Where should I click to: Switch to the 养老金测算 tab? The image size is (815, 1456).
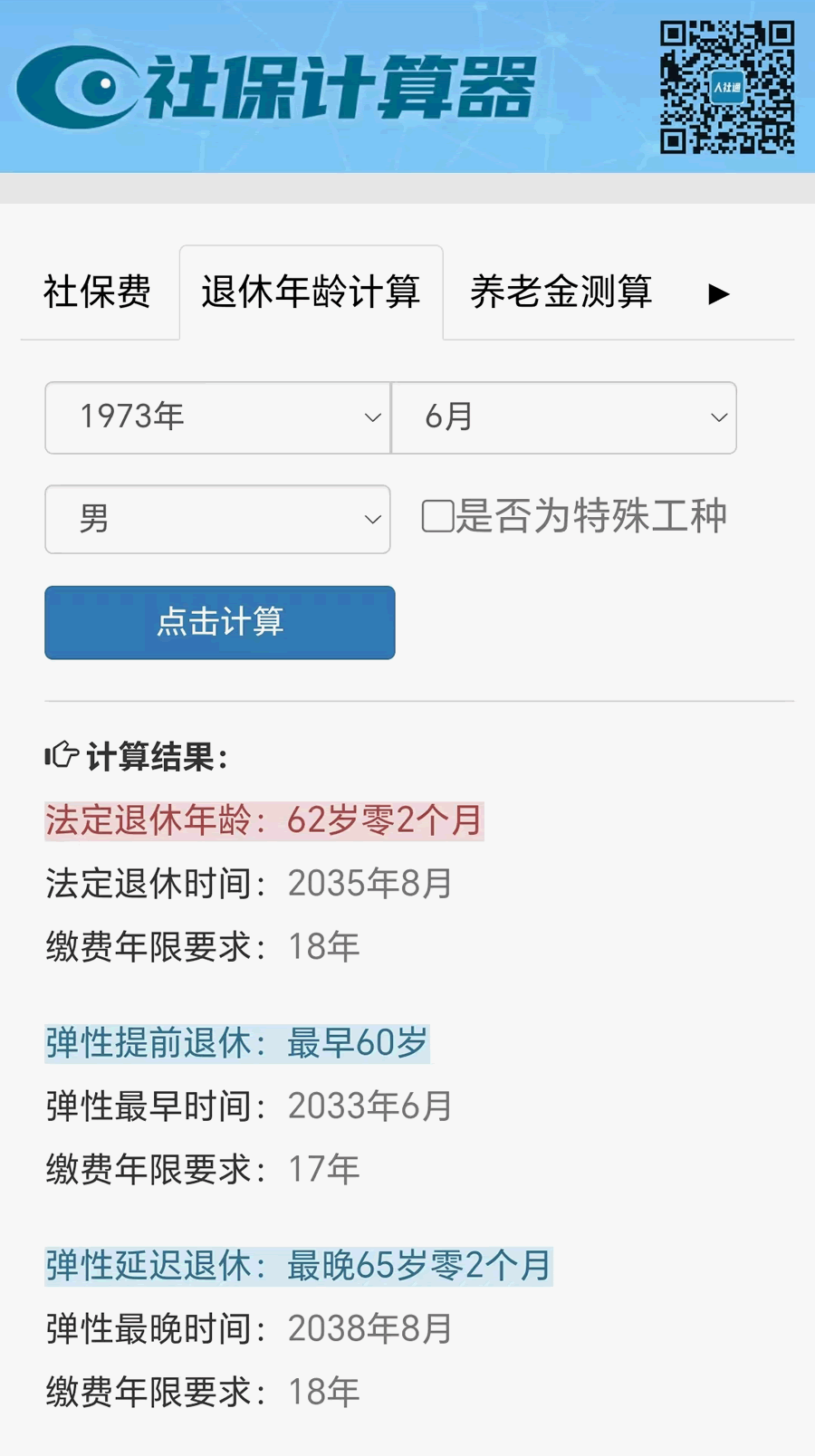coord(562,293)
